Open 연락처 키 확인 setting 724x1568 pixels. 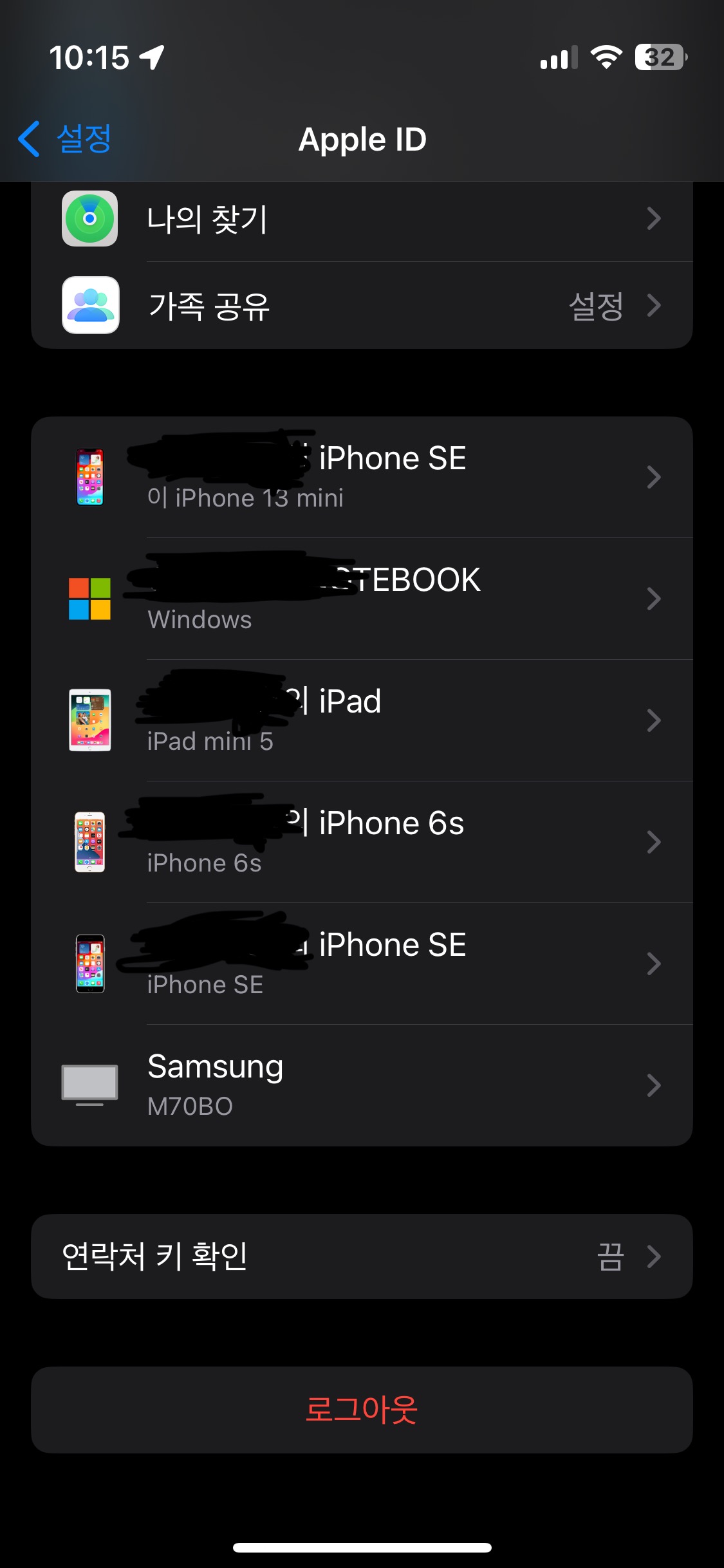pos(362,1256)
